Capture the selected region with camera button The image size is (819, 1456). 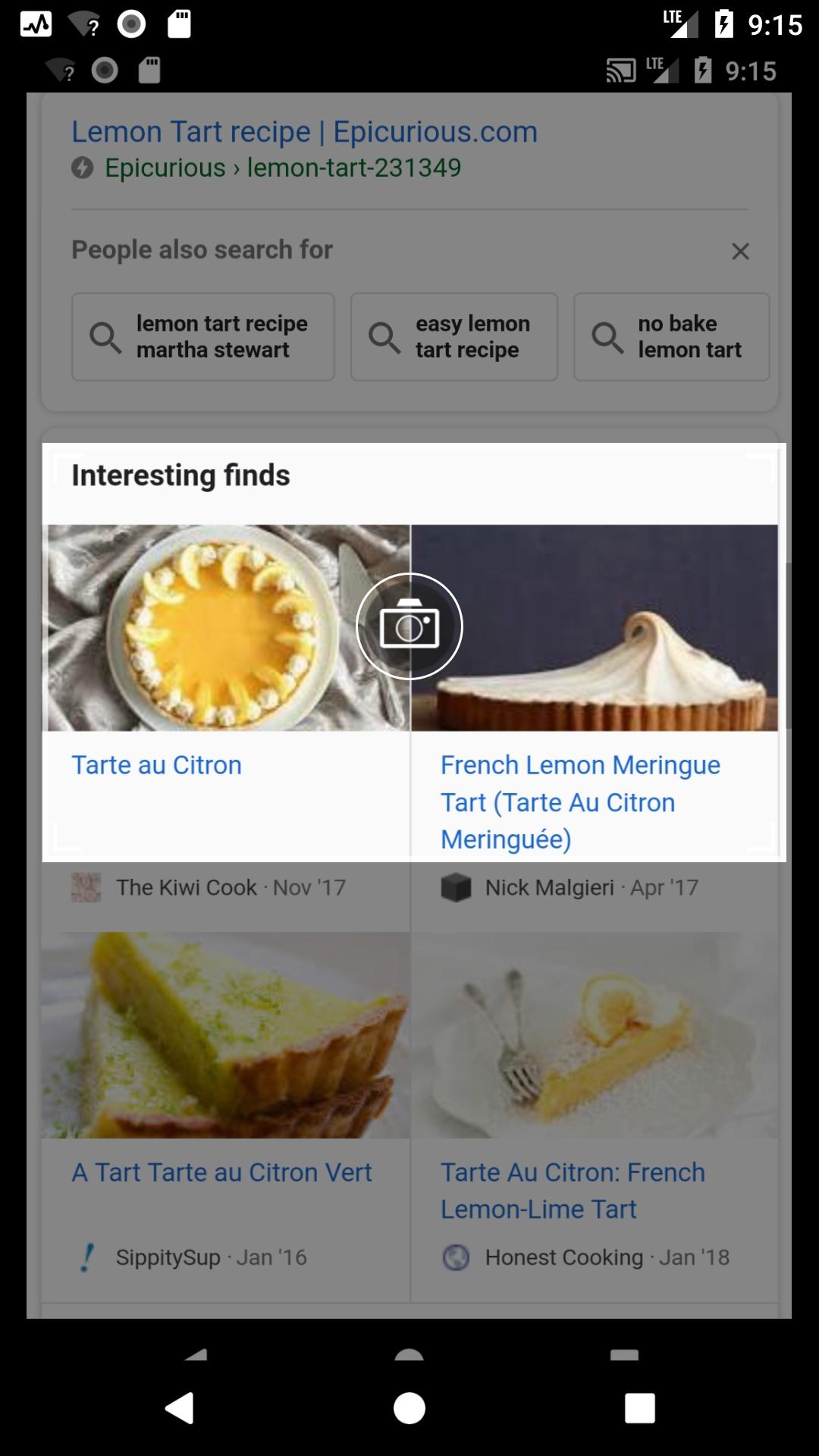click(x=409, y=626)
